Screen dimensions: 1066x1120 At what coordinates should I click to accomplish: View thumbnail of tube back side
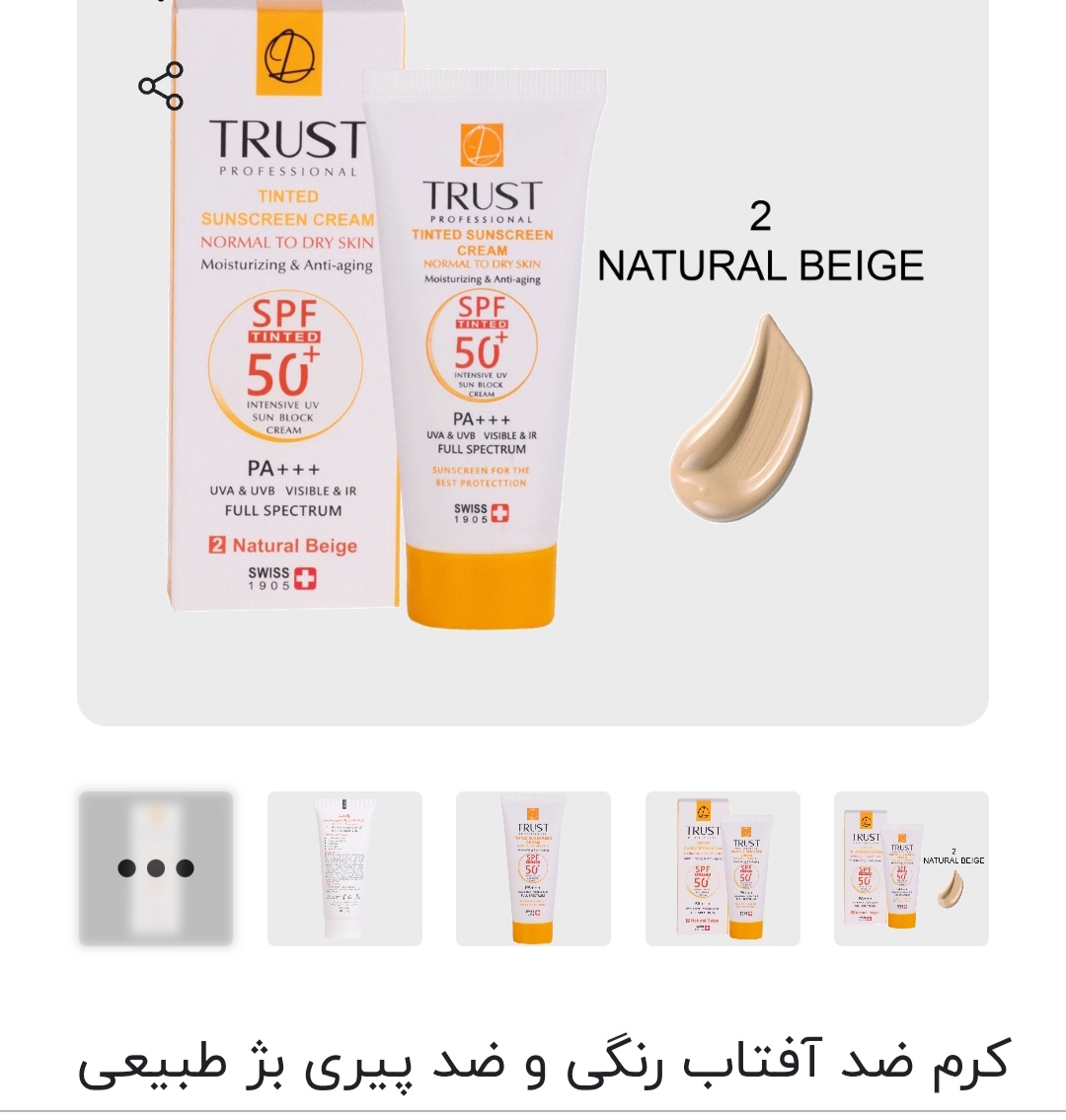click(344, 868)
